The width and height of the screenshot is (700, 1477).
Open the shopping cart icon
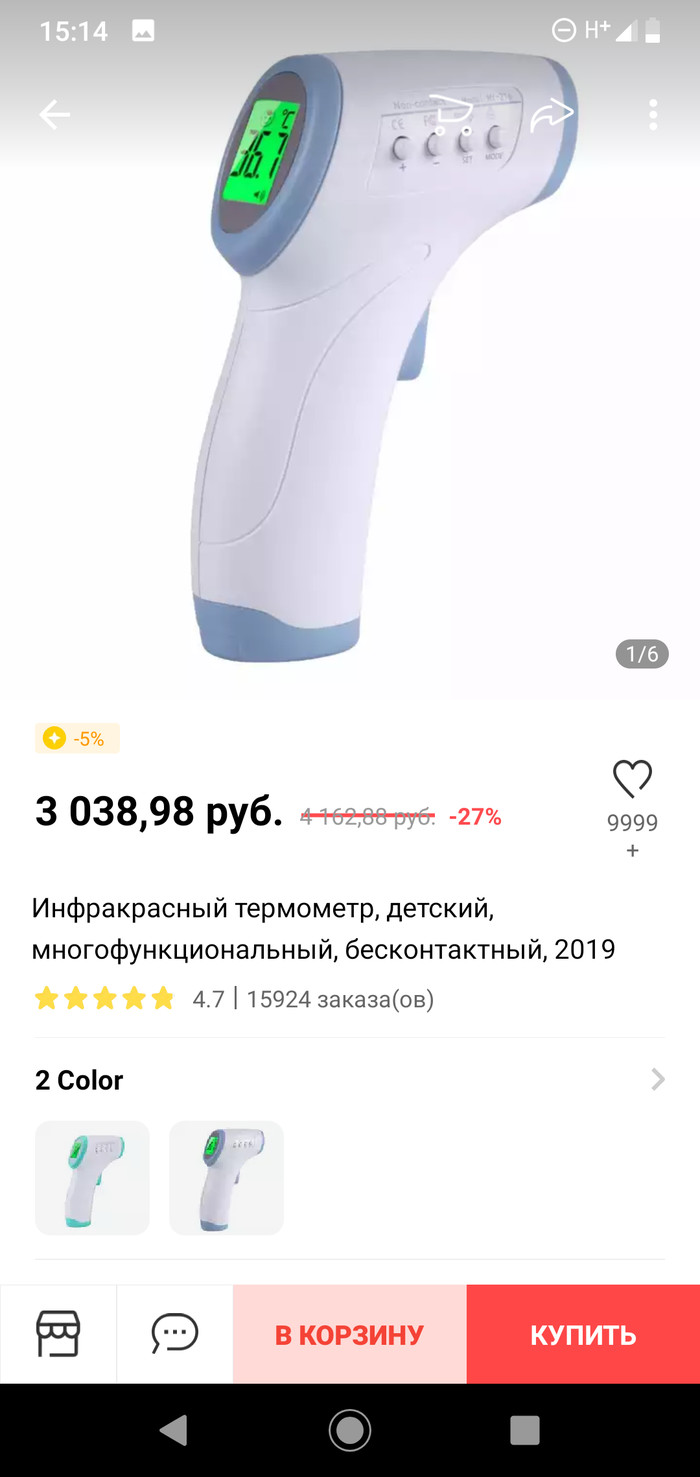point(452,114)
